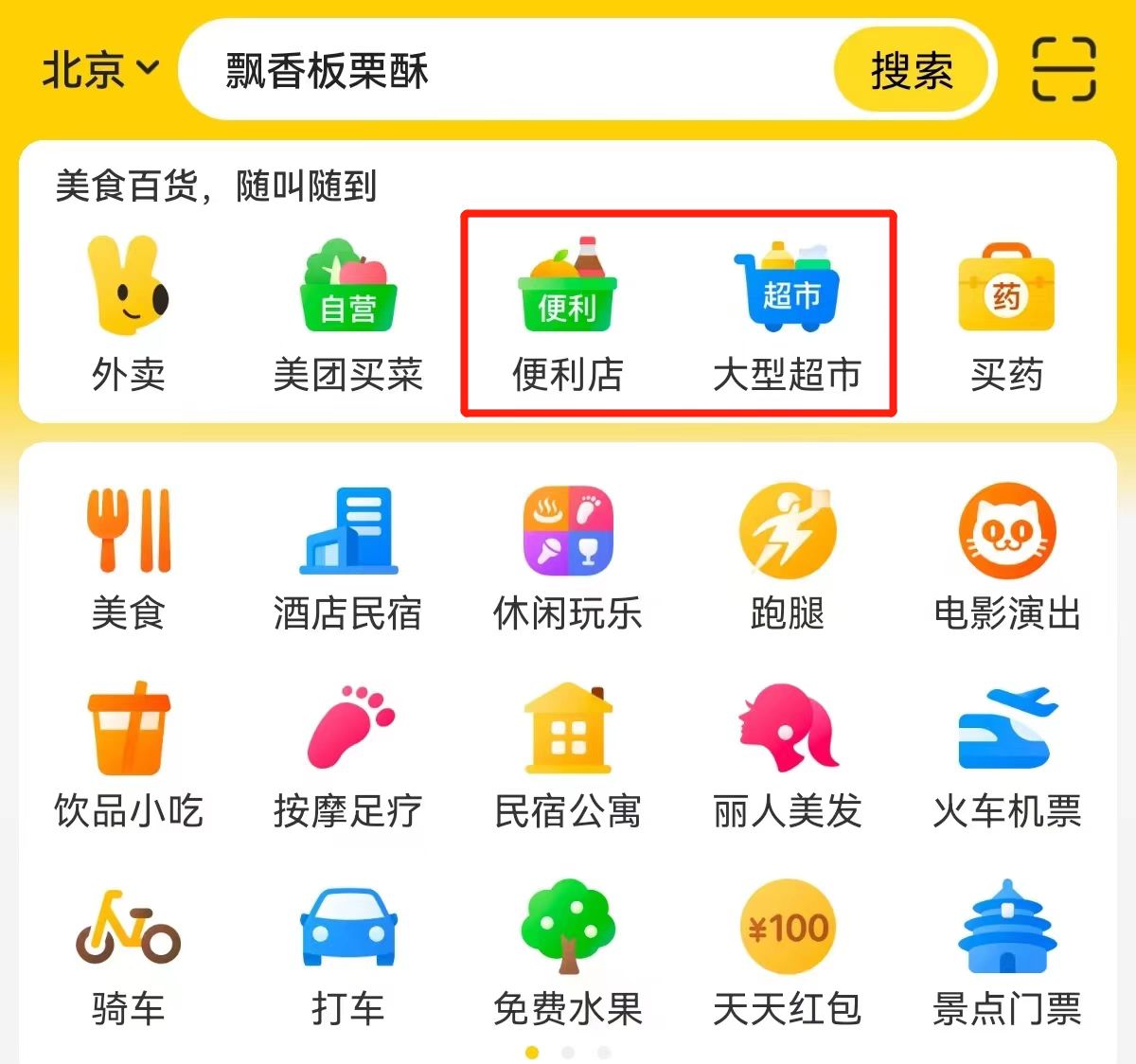Open 大型超市 supermarket category
Image resolution: width=1136 pixels, height=1064 pixels.
(787, 317)
